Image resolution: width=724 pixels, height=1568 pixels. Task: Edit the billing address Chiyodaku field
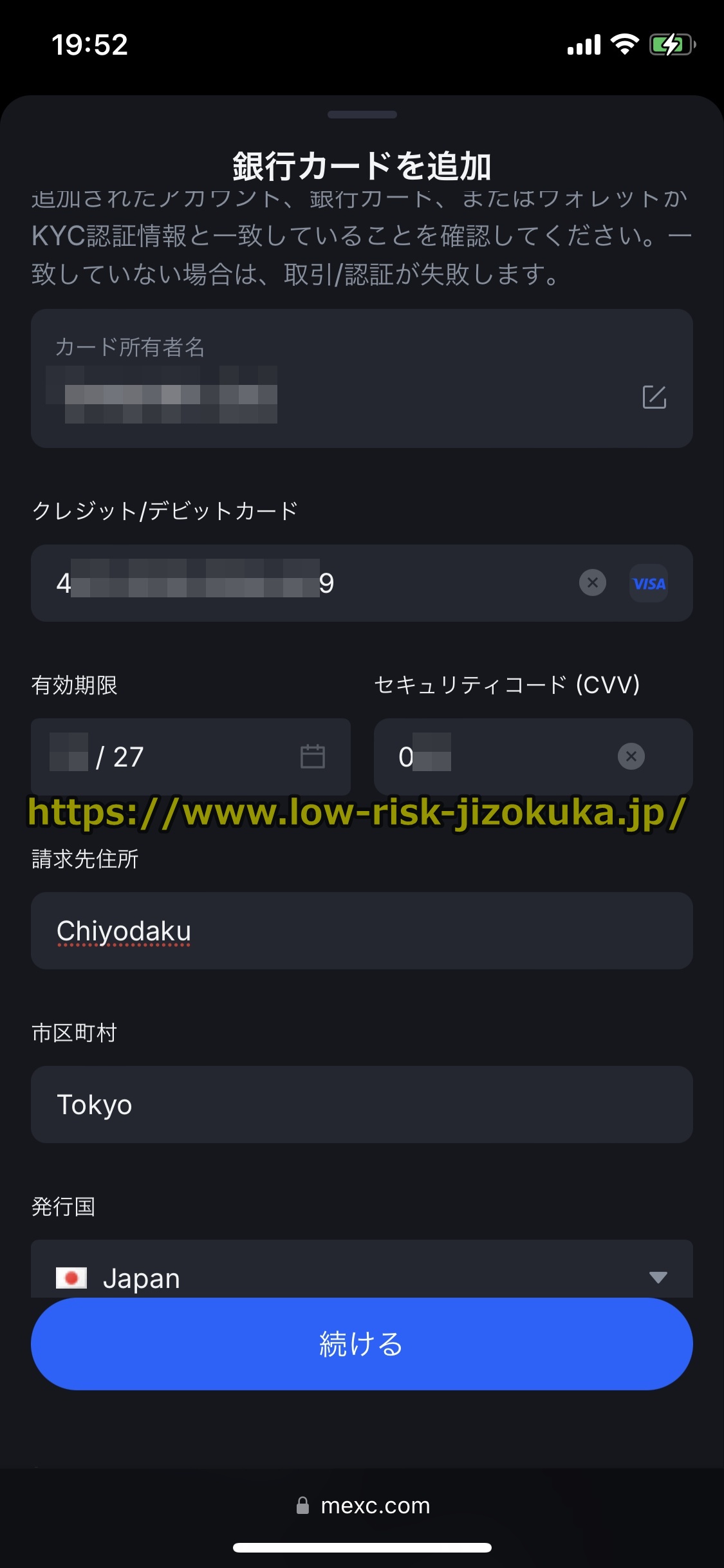(x=362, y=931)
